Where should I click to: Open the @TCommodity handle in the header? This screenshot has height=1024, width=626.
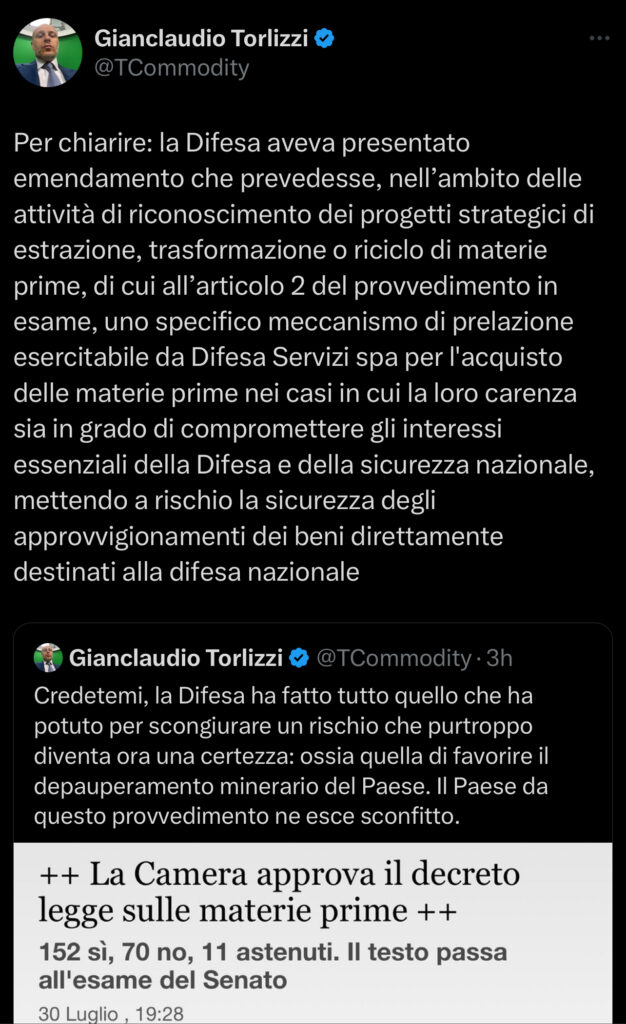pos(171,68)
